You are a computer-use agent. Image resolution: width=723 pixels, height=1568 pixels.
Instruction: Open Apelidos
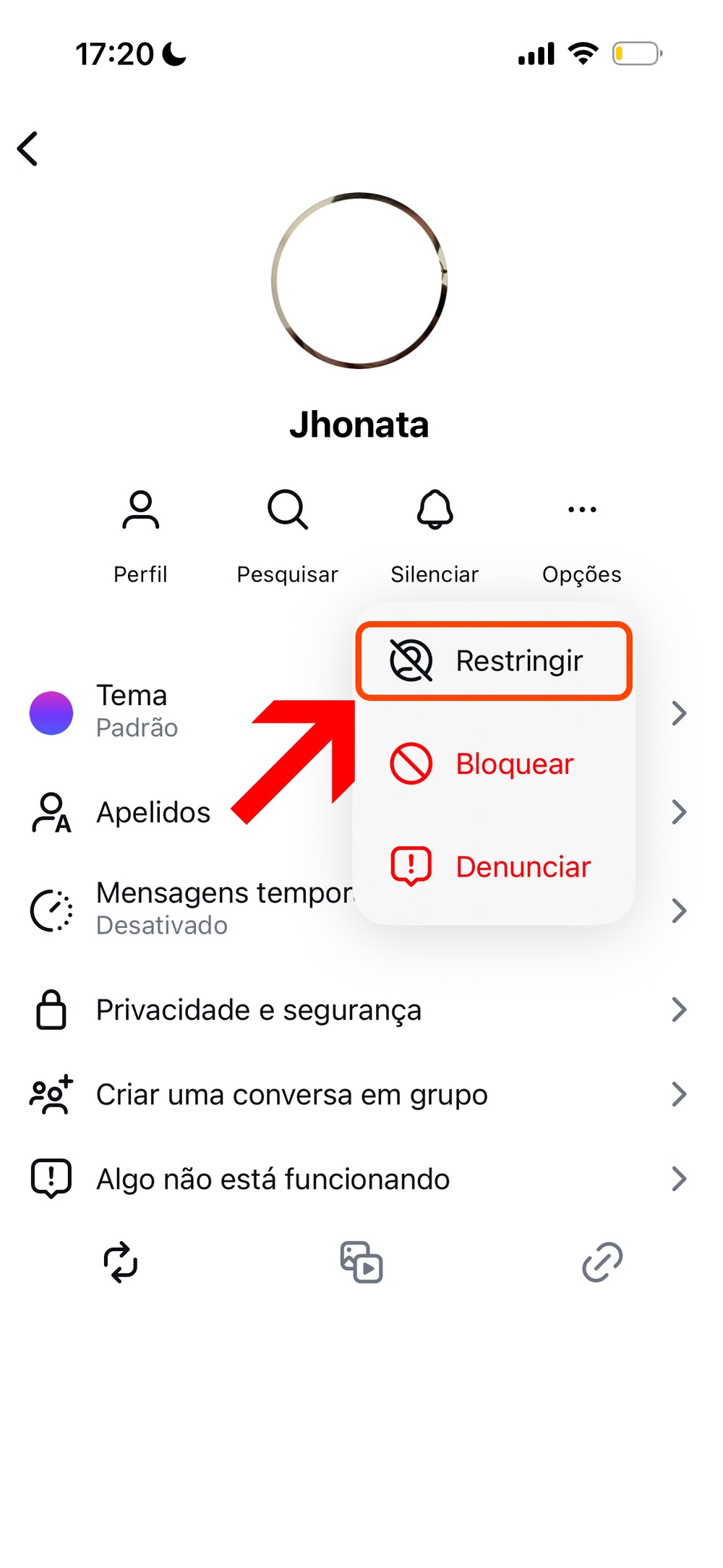[x=153, y=812]
